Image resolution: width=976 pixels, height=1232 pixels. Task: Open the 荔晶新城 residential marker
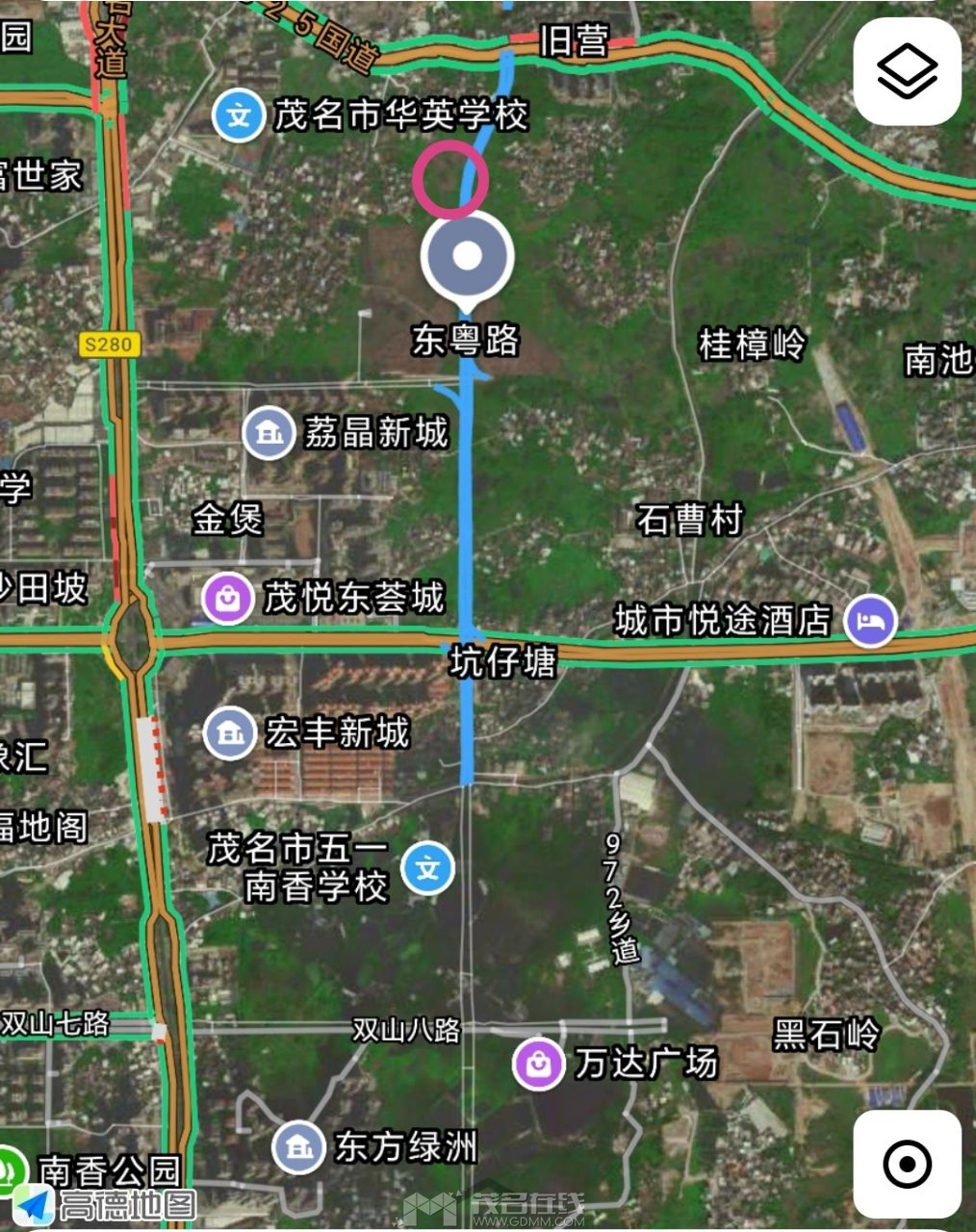pos(270,433)
